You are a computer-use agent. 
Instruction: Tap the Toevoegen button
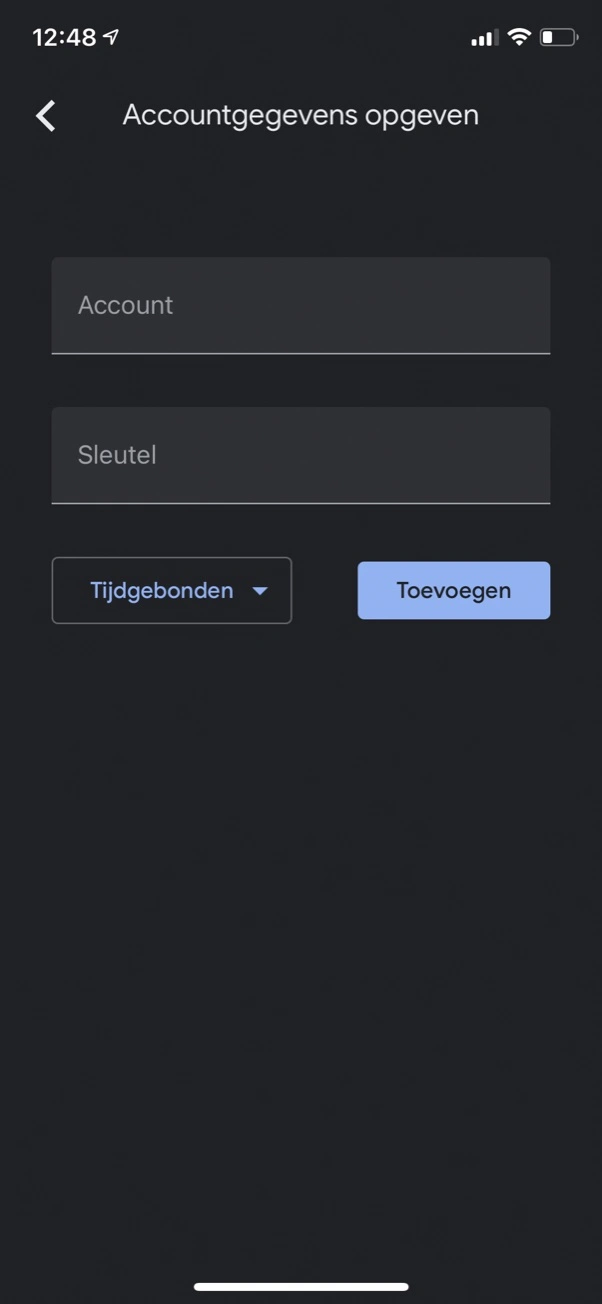(454, 591)
